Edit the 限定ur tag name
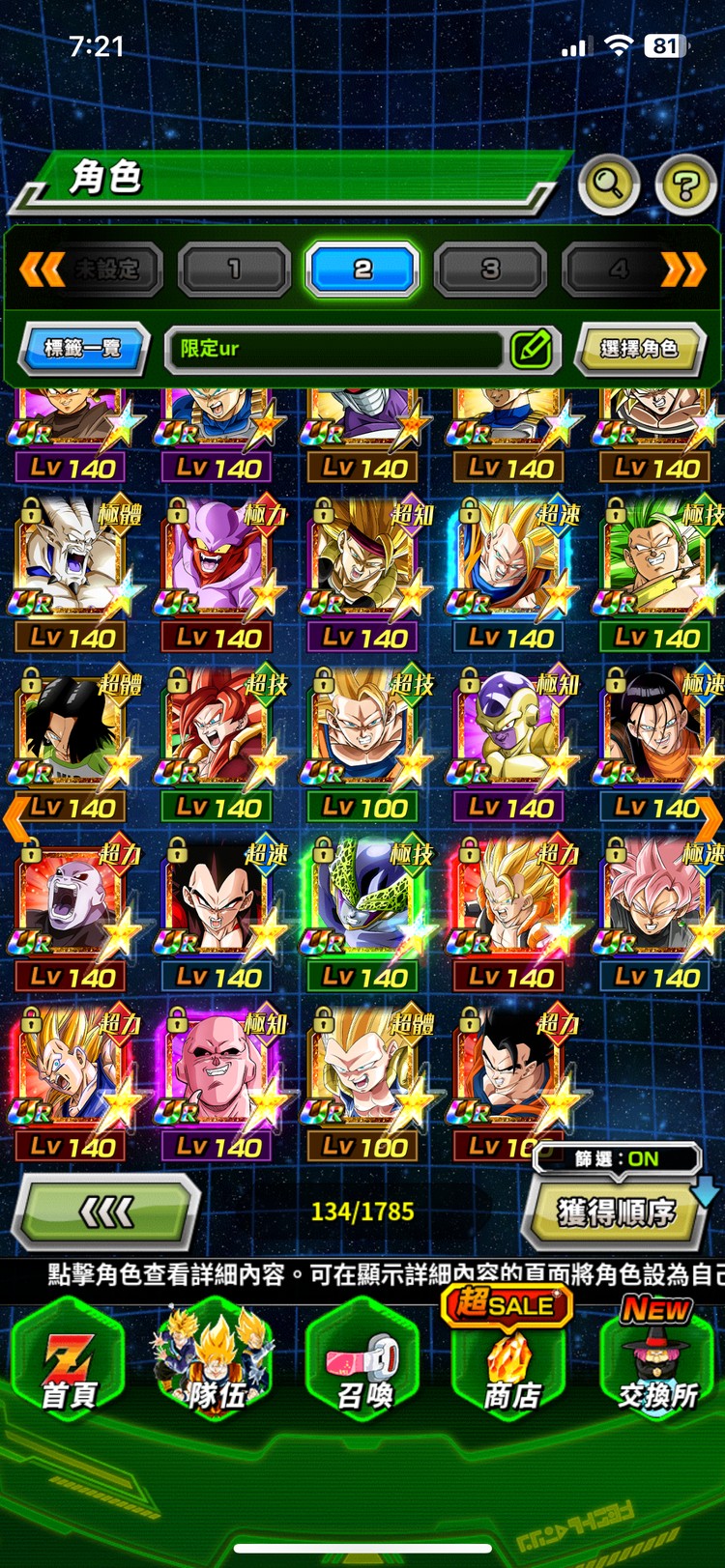The width and height of the screenshot is (725, 1568). pos(531,349)
